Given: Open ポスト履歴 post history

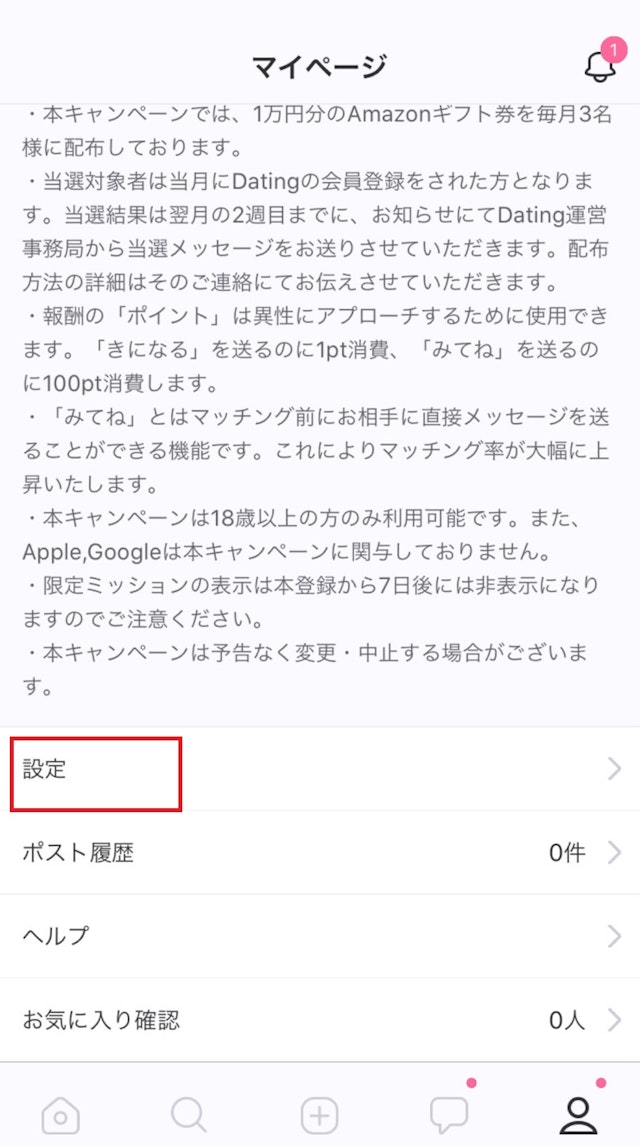Looking at the screenshot, I should click(320, 853).
